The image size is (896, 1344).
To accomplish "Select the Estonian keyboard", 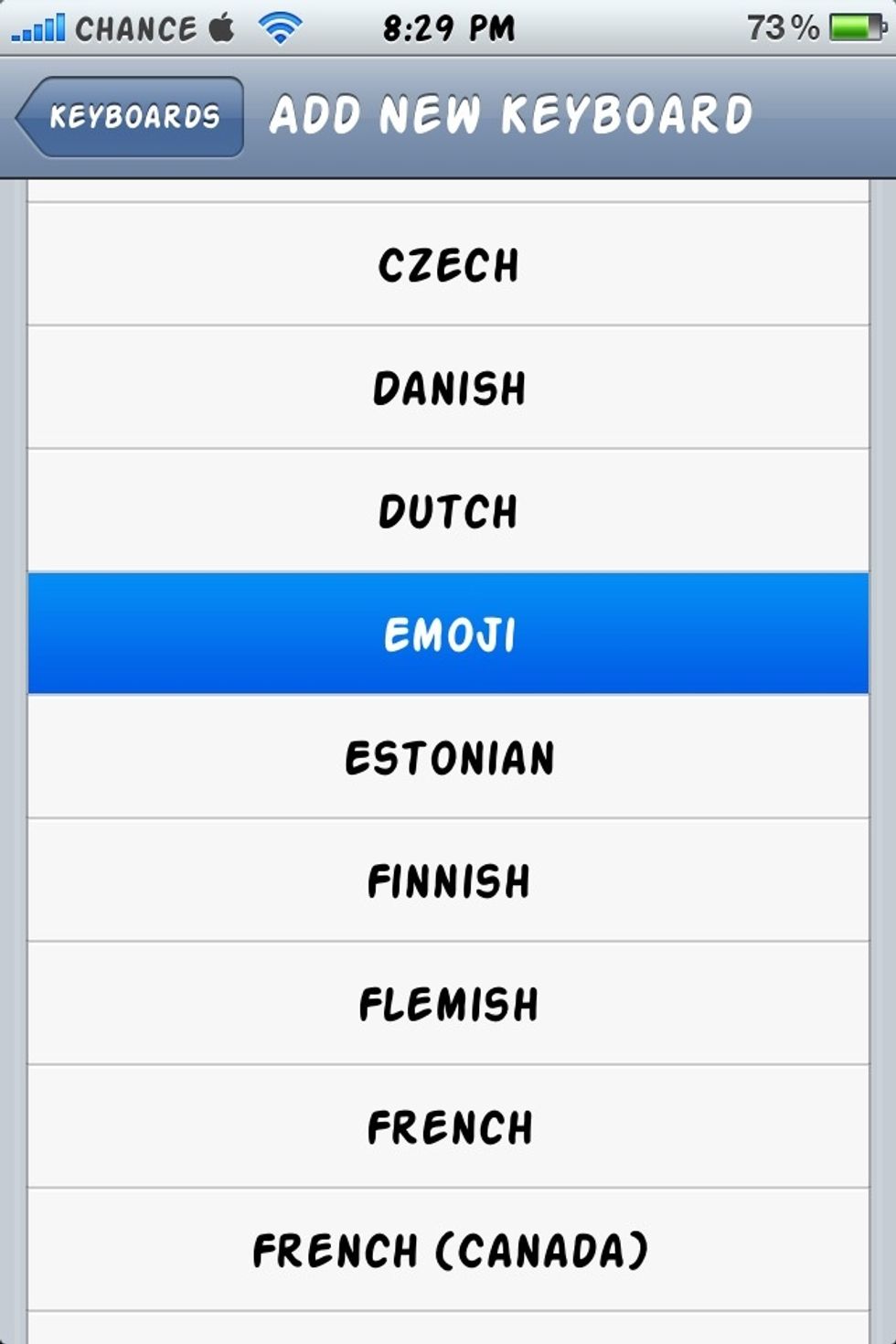I will 448,757.
